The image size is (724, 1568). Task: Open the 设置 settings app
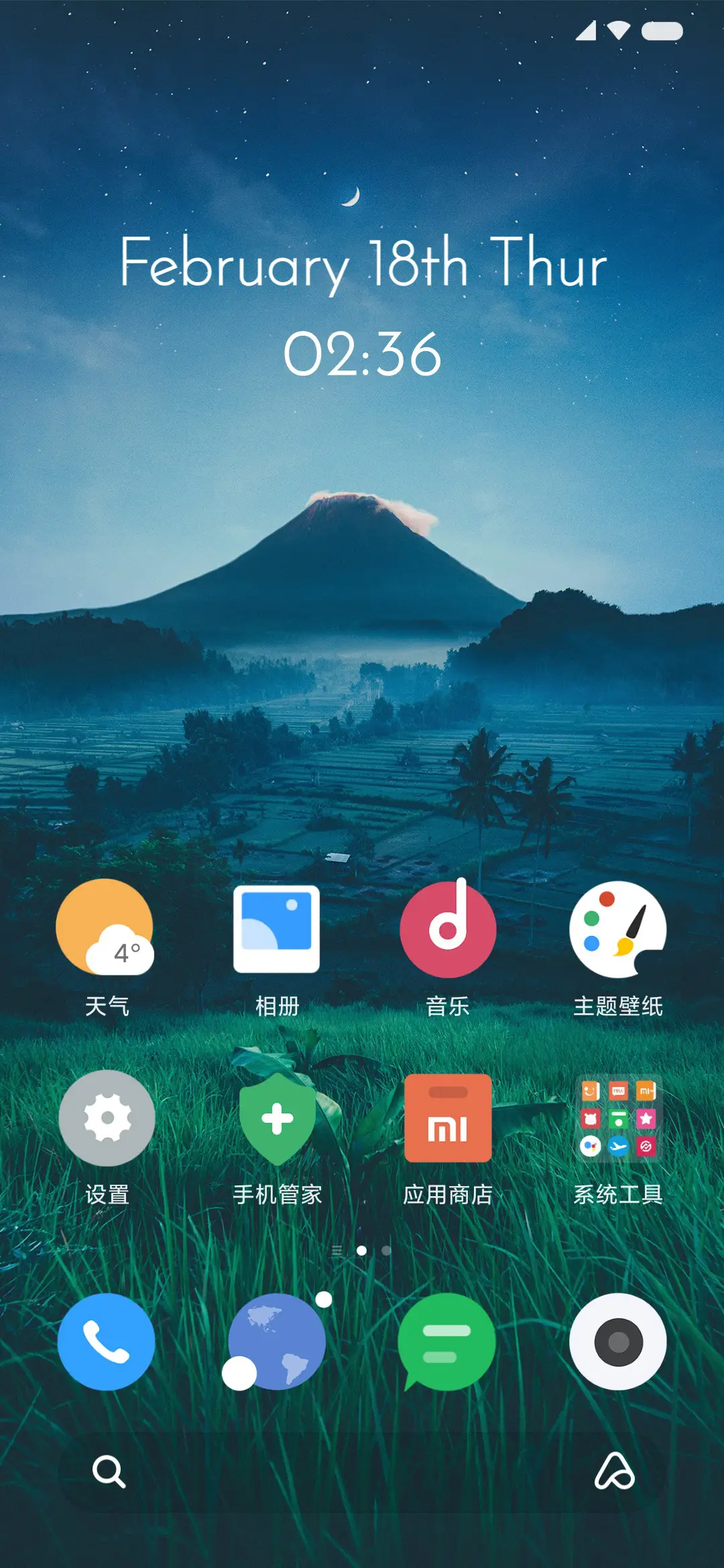coord(107,1118)
